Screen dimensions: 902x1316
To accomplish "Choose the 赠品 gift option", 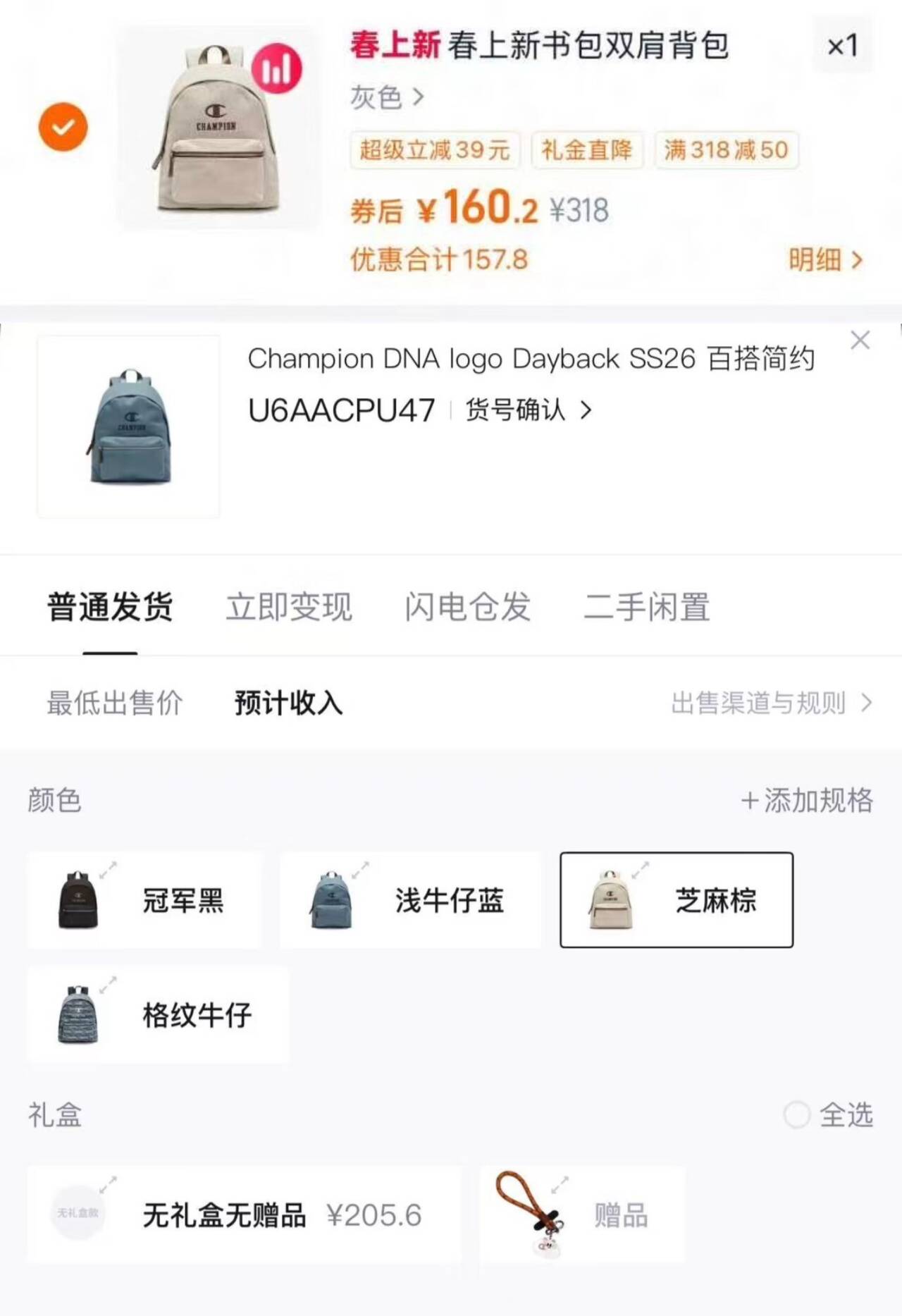I will point(582,1214).
